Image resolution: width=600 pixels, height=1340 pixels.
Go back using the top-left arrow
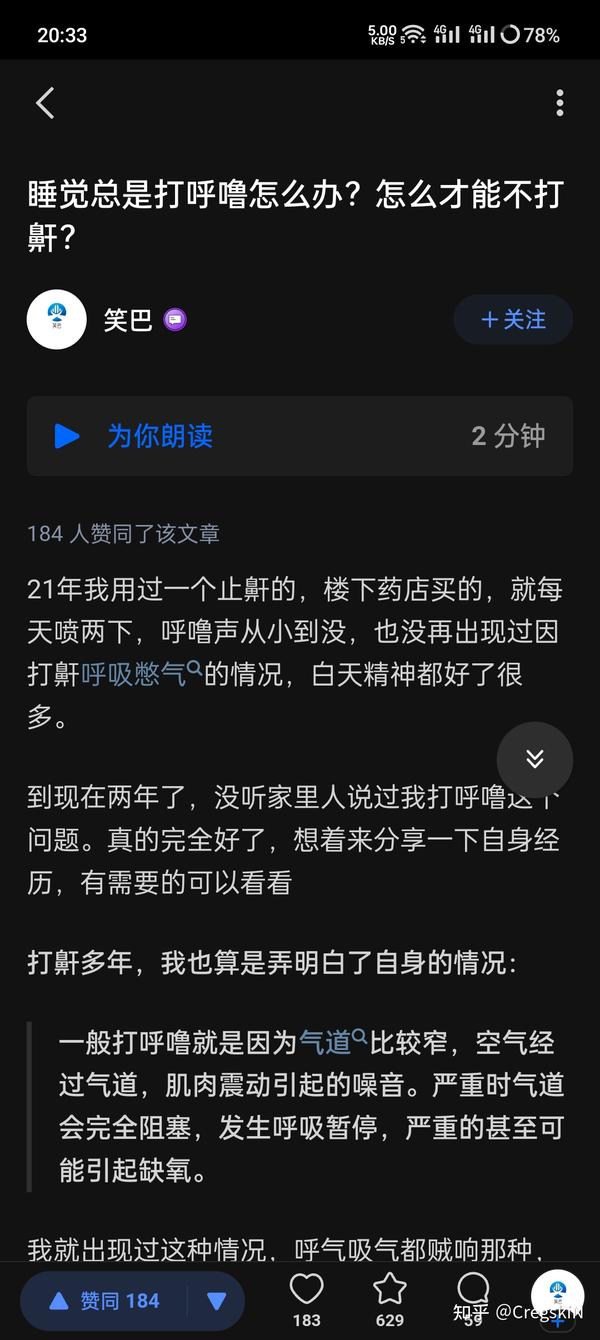coord(45,103)
